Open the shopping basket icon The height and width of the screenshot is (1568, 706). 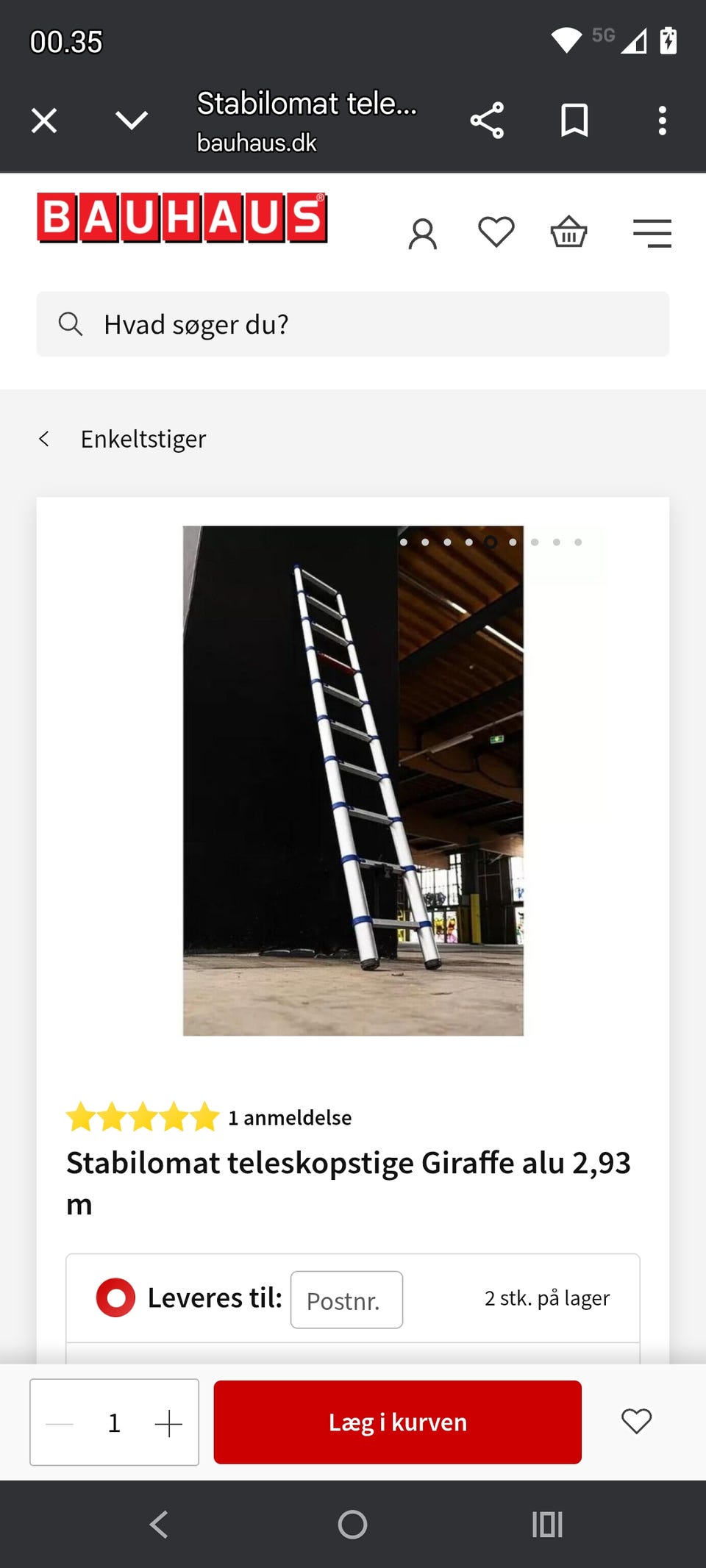pyautogui.click(x=568, y=232)
